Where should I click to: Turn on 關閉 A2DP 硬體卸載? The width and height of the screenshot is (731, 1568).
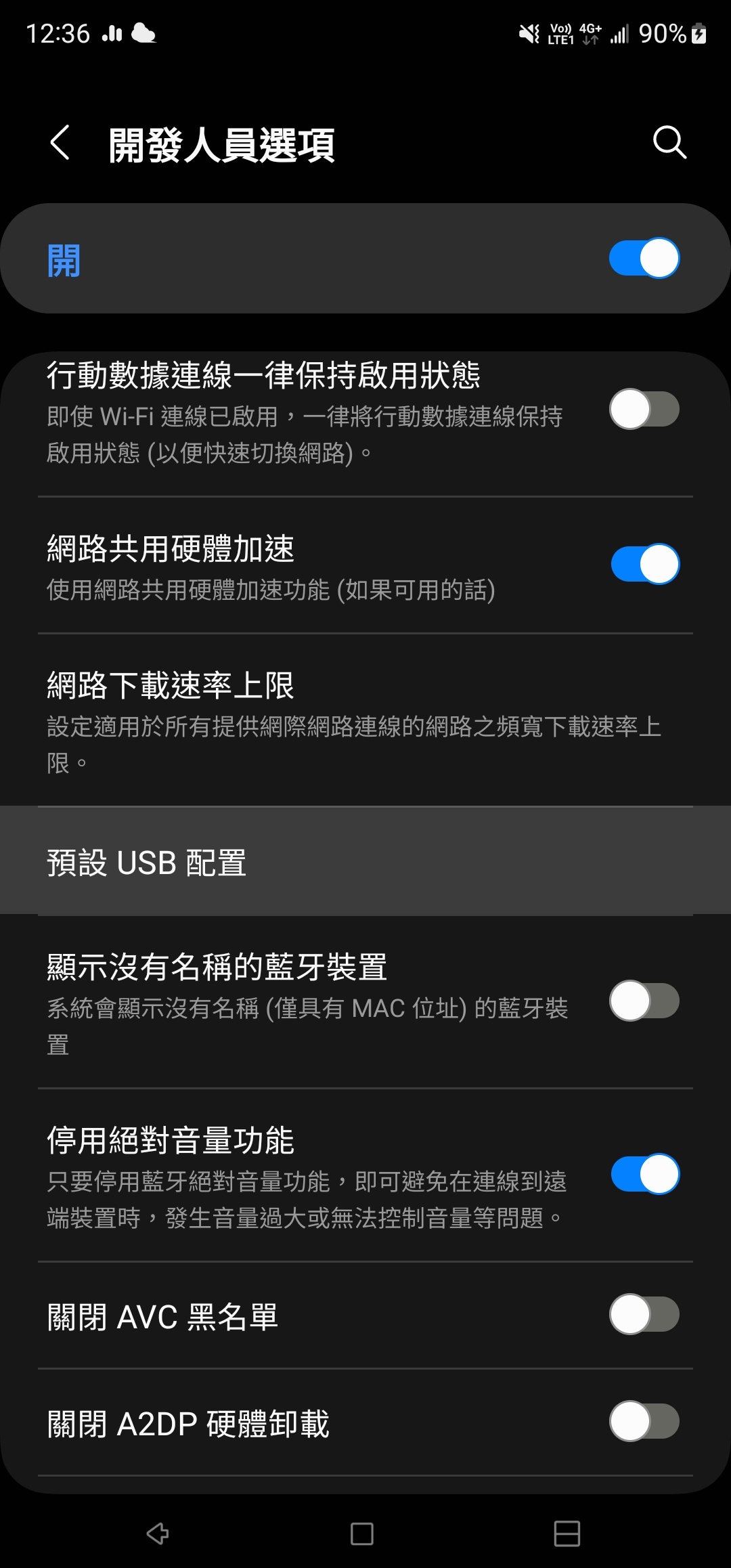[x=644, y=1422]
